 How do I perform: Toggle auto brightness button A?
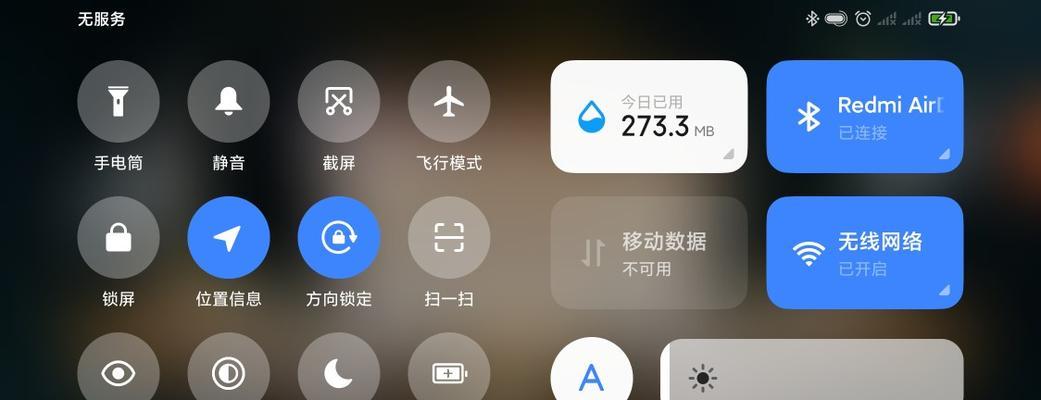pyautogui.click(x=591, y=376)
